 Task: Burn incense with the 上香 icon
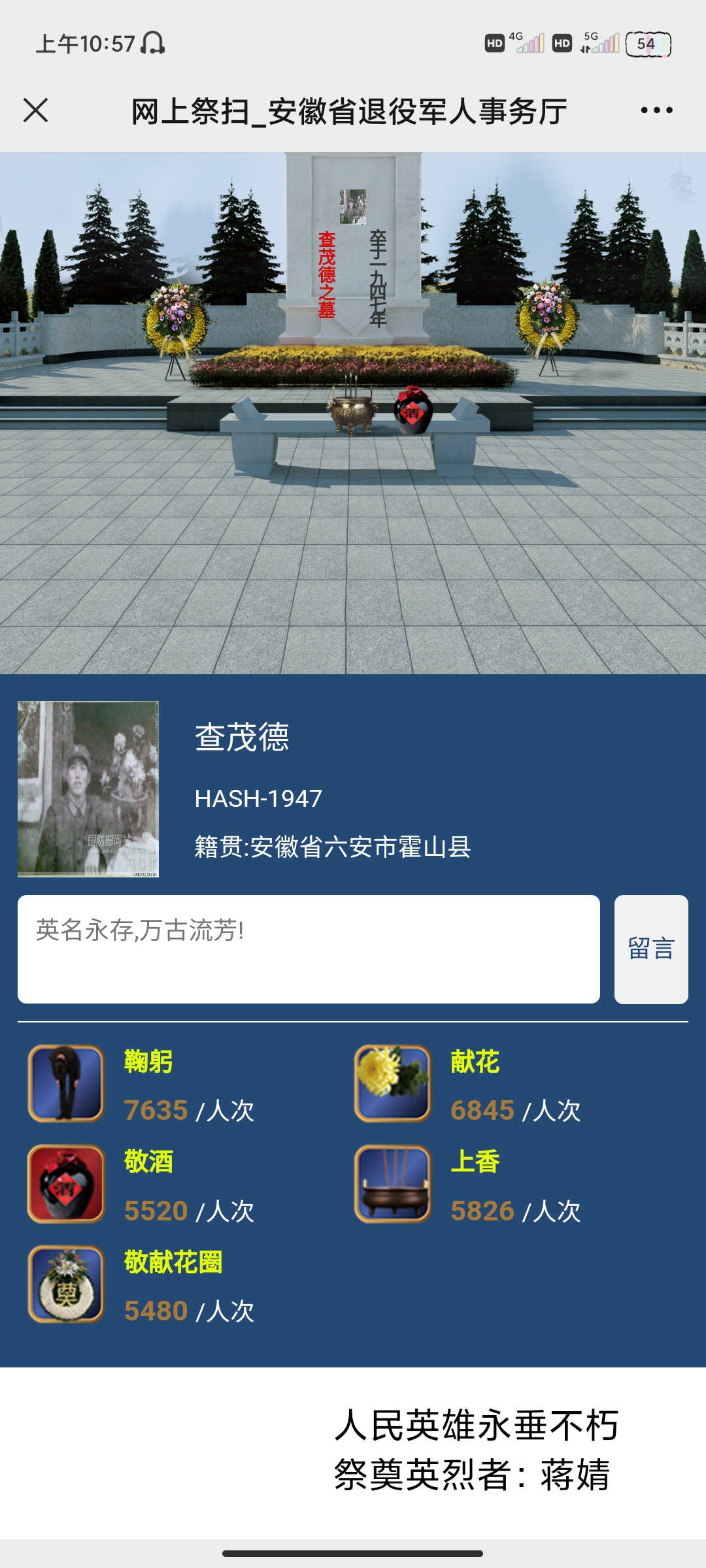(x=392, y=1184)
